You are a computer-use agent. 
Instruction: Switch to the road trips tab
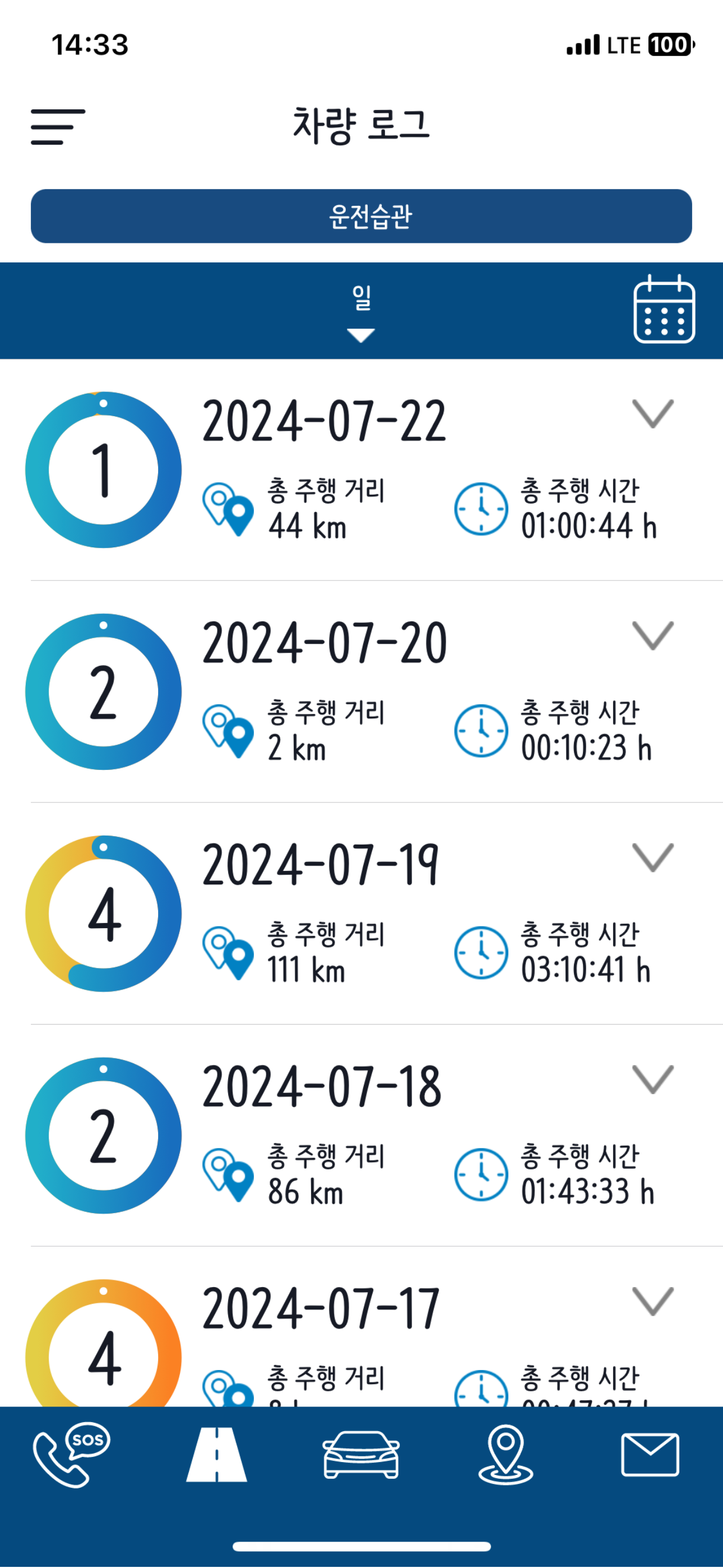pyautogui.click(x=217, y=1455)
